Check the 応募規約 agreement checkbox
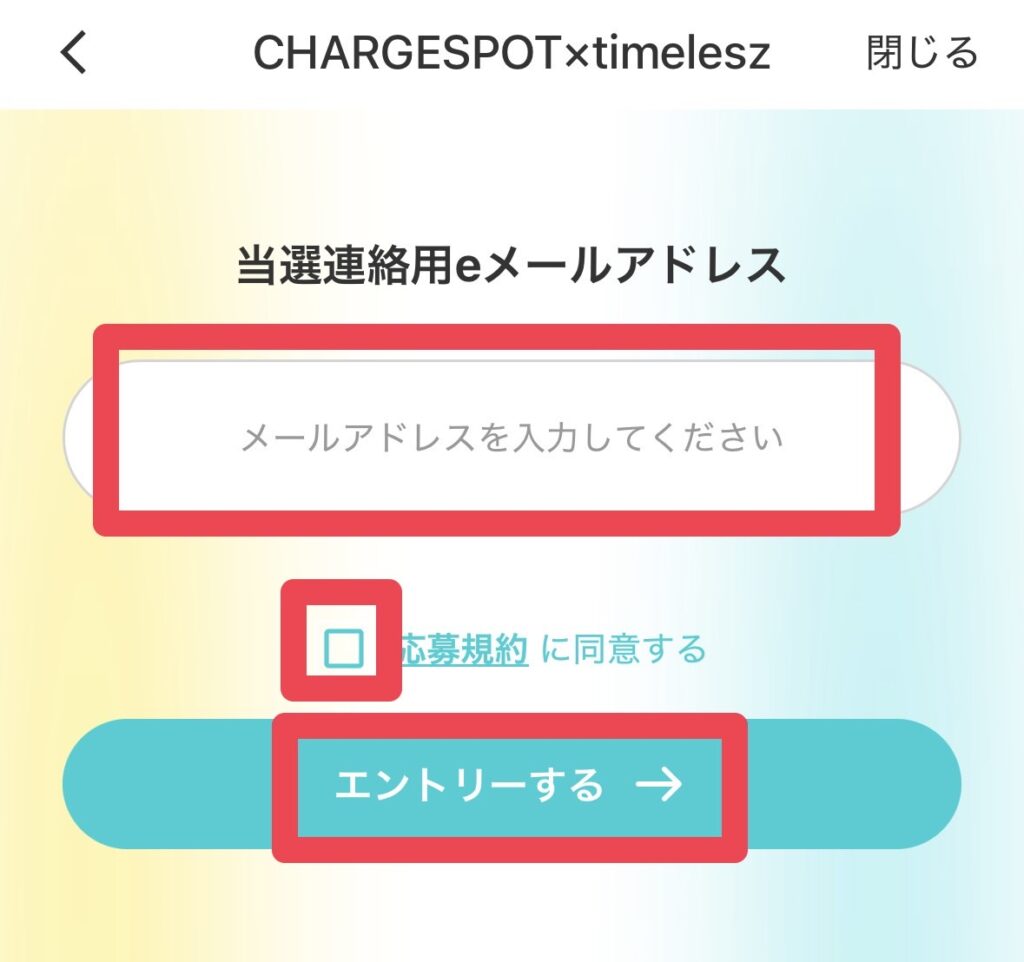Image resolution: width=1024 pixels, height=962 pixels. (x=344, y=650)
